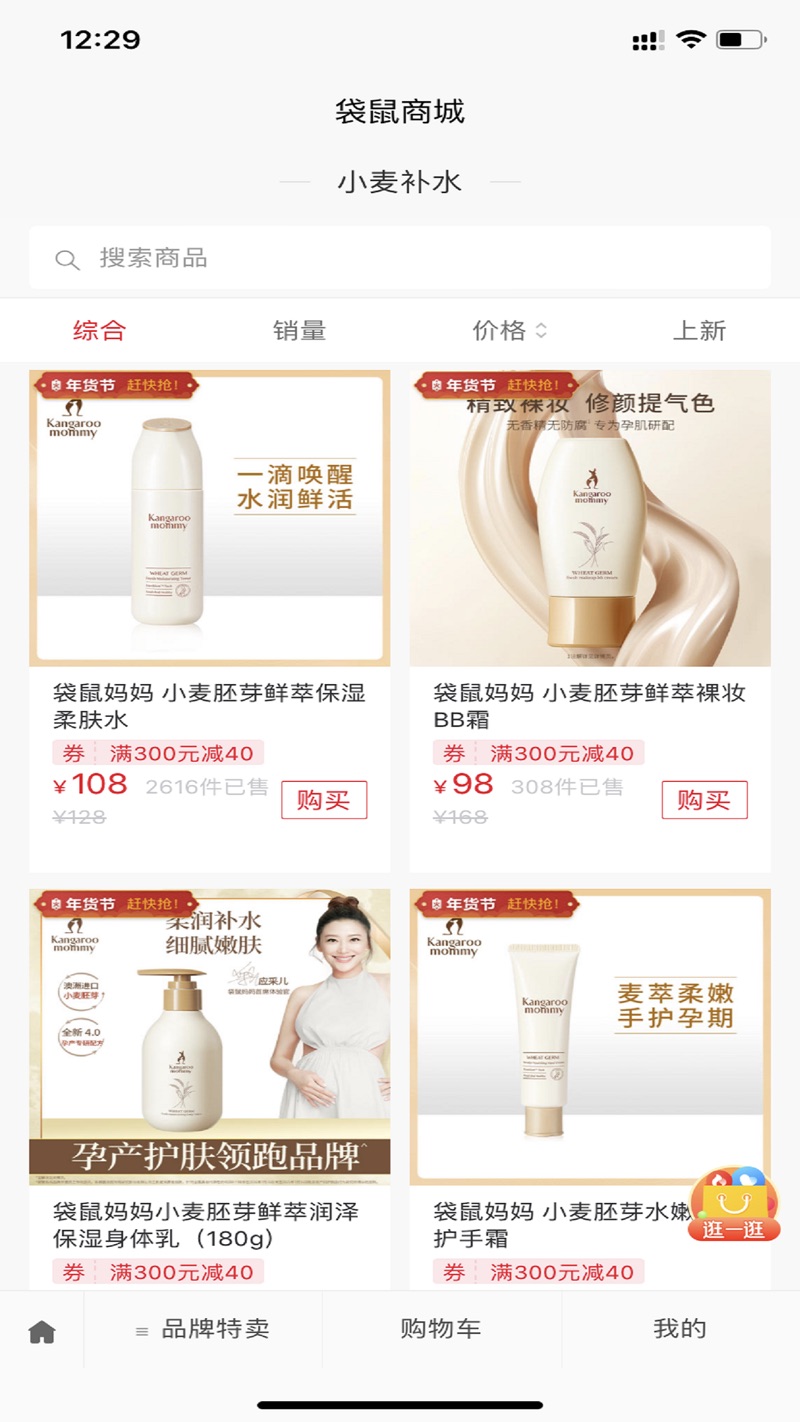Go to 我的 profile tab

680,1330
